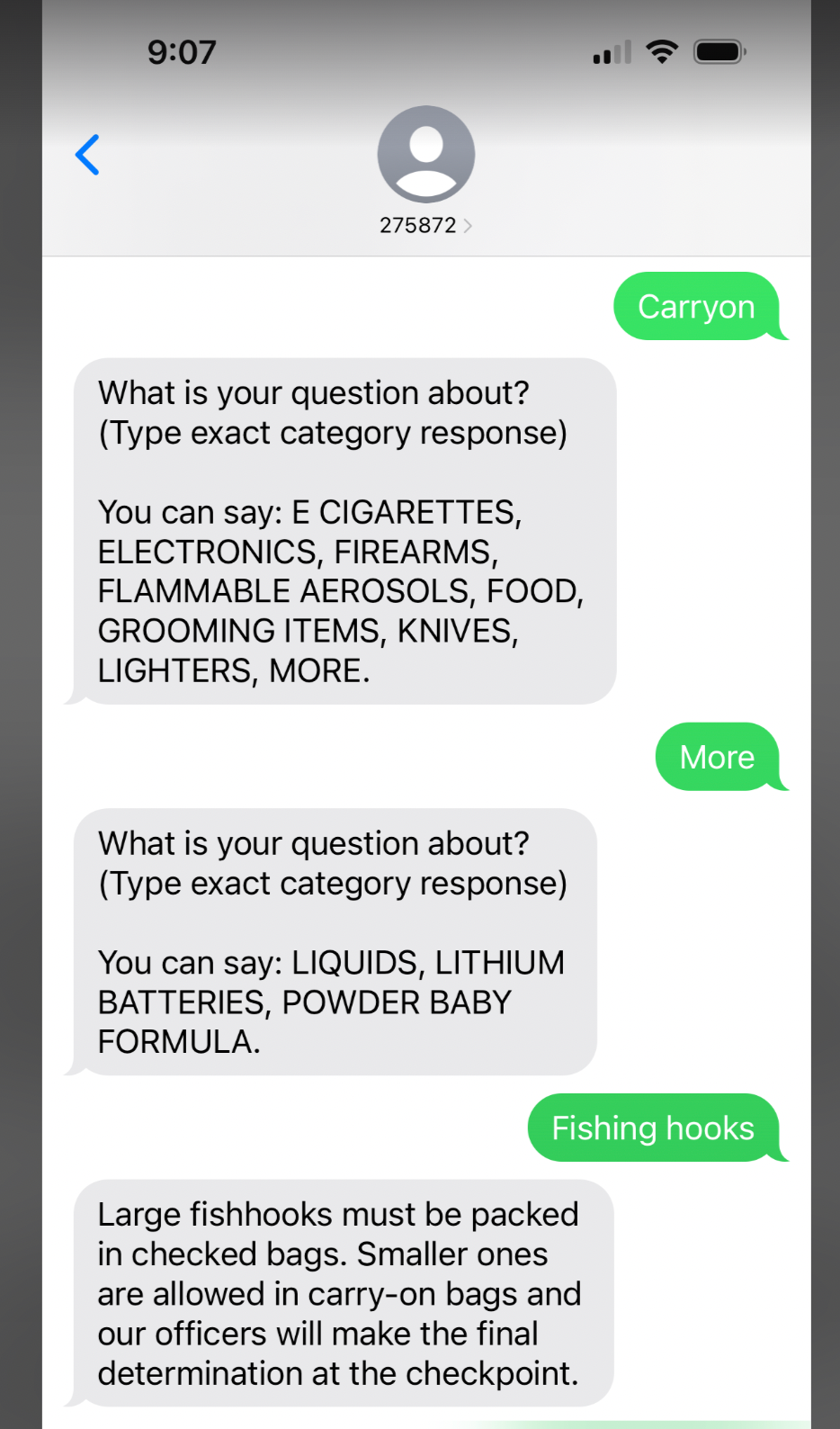Tap the clock showing 9:07
The image size is (840, 1429).
[183, 51]
